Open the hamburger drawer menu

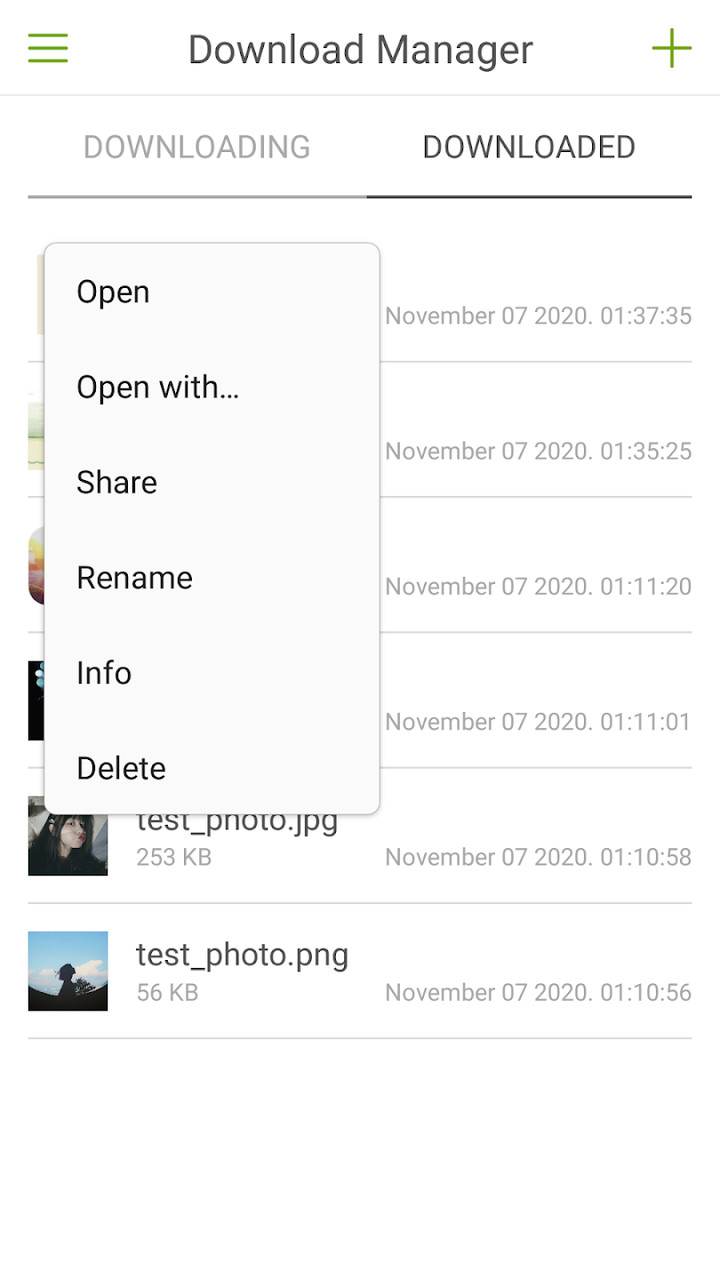tap(48, 48)
